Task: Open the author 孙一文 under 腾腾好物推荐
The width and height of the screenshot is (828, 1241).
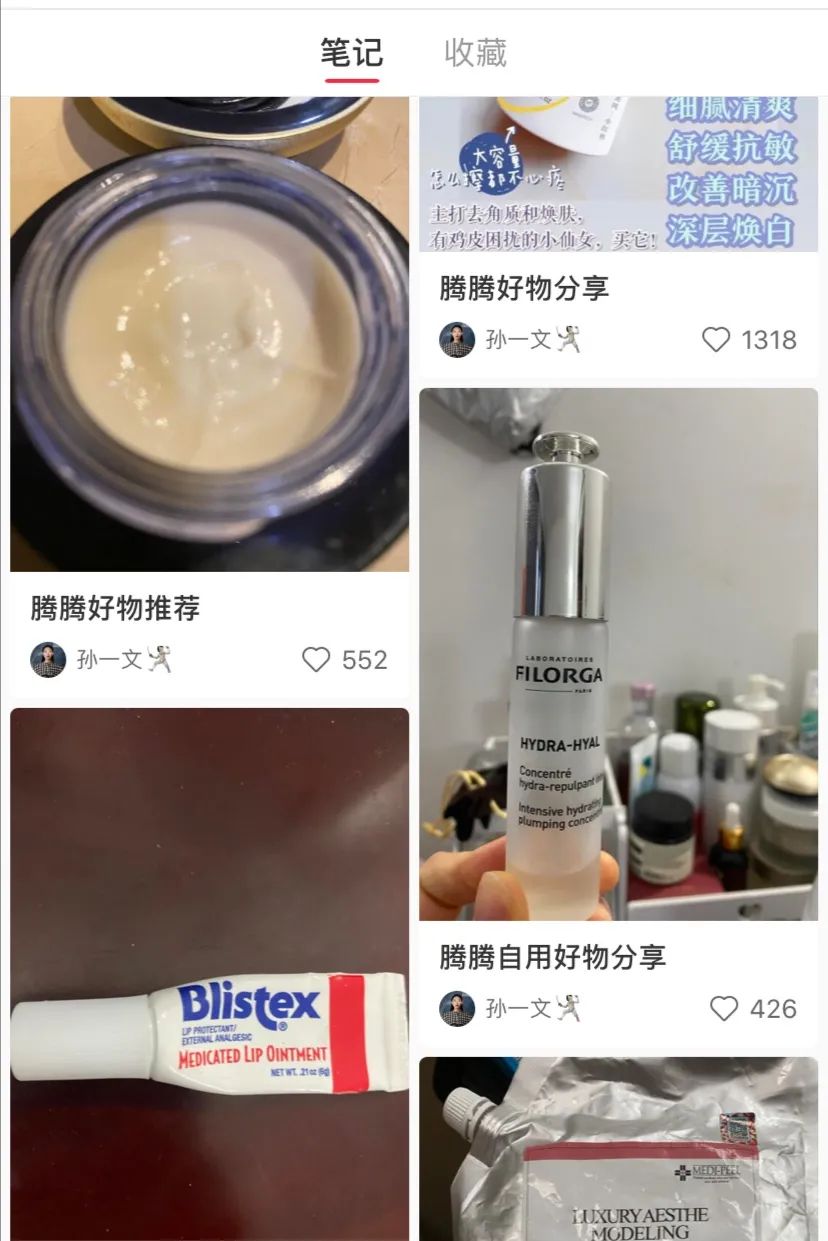Action: pos(100,660)
